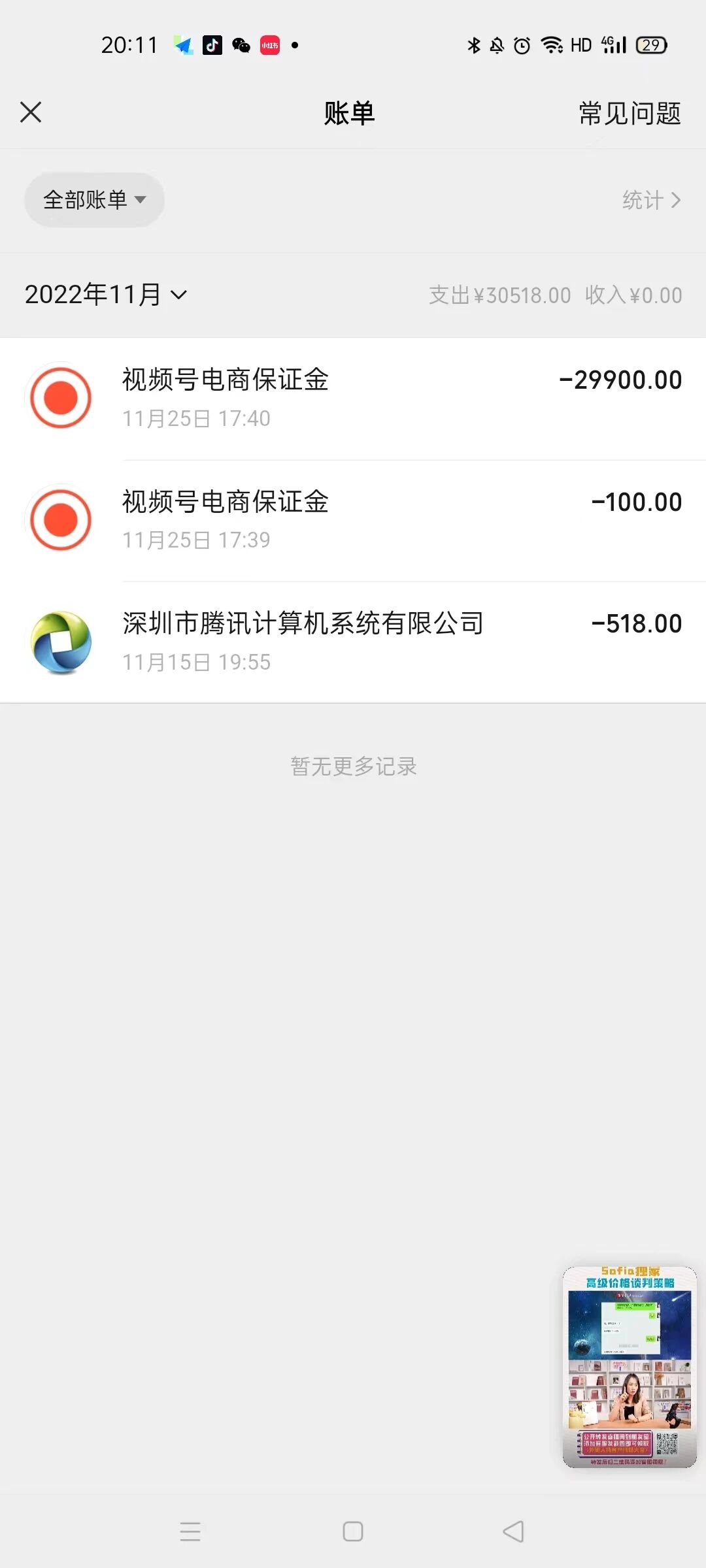Select a different month from 2022年11月
The height and width of the screenshot is (1568, 706).
pyautogui.click(x=106, y=295)
